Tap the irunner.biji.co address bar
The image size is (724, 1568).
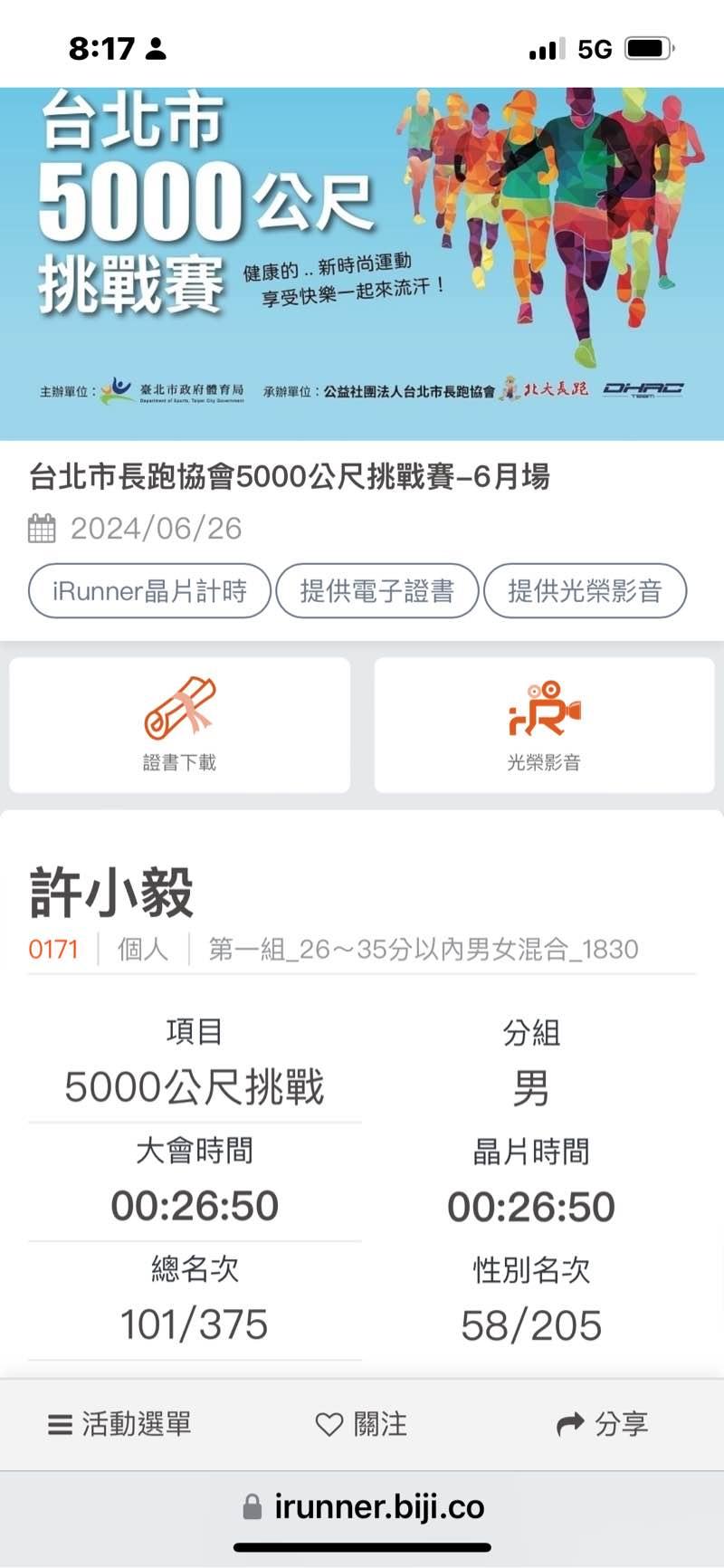coord(364,1506)
